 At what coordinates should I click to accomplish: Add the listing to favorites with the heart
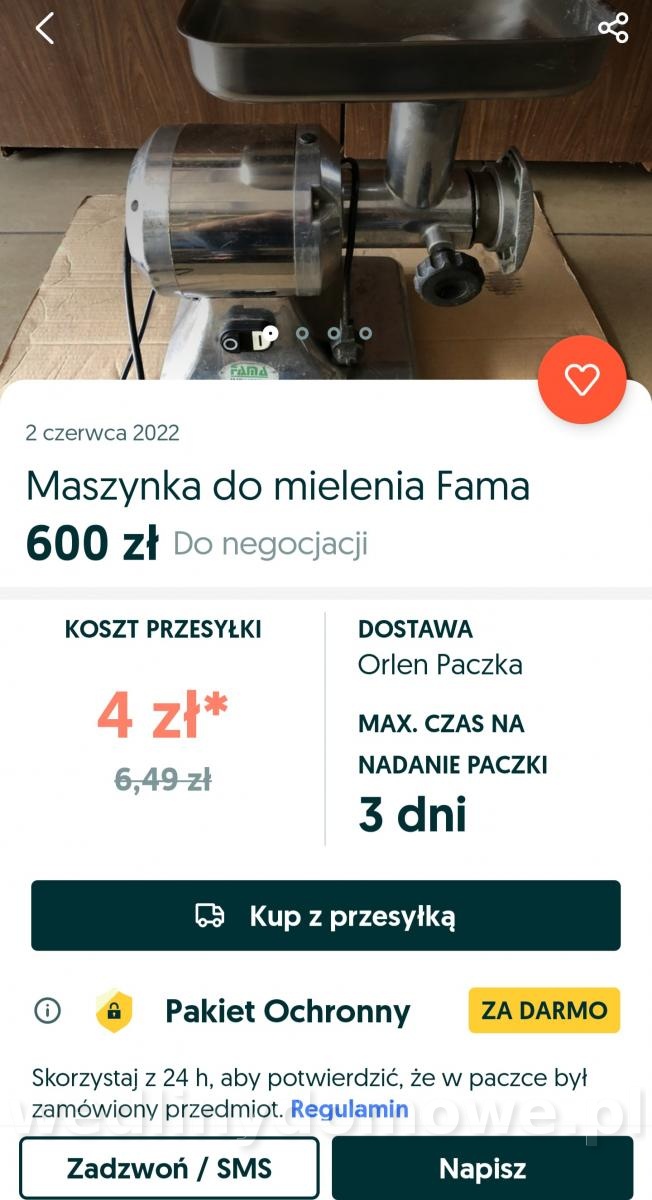582,380
